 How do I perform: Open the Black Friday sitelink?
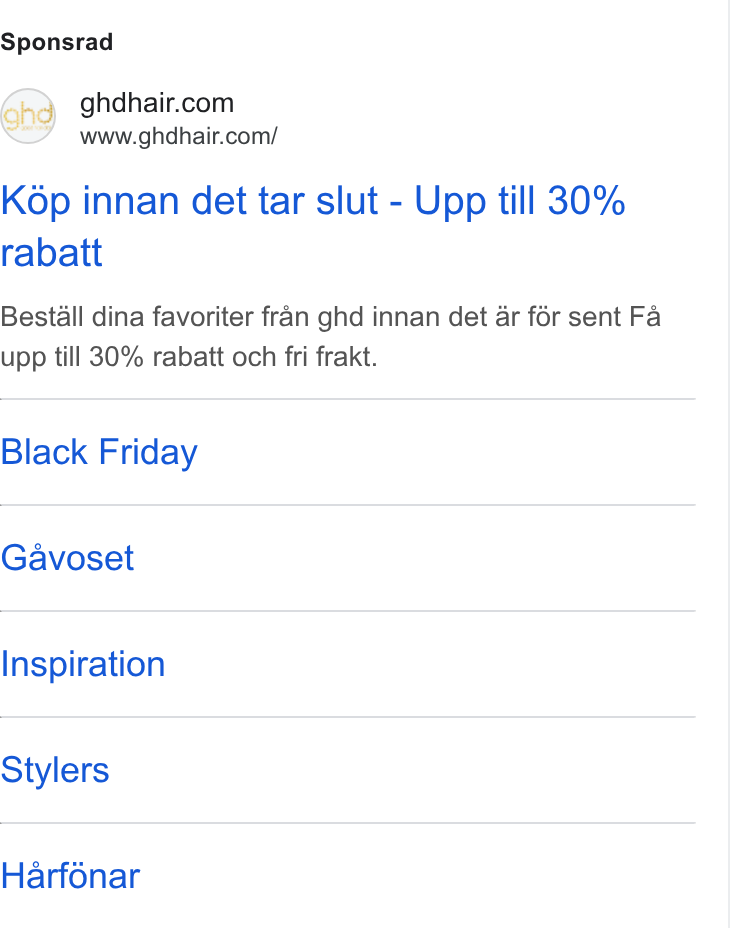point(99,452)
